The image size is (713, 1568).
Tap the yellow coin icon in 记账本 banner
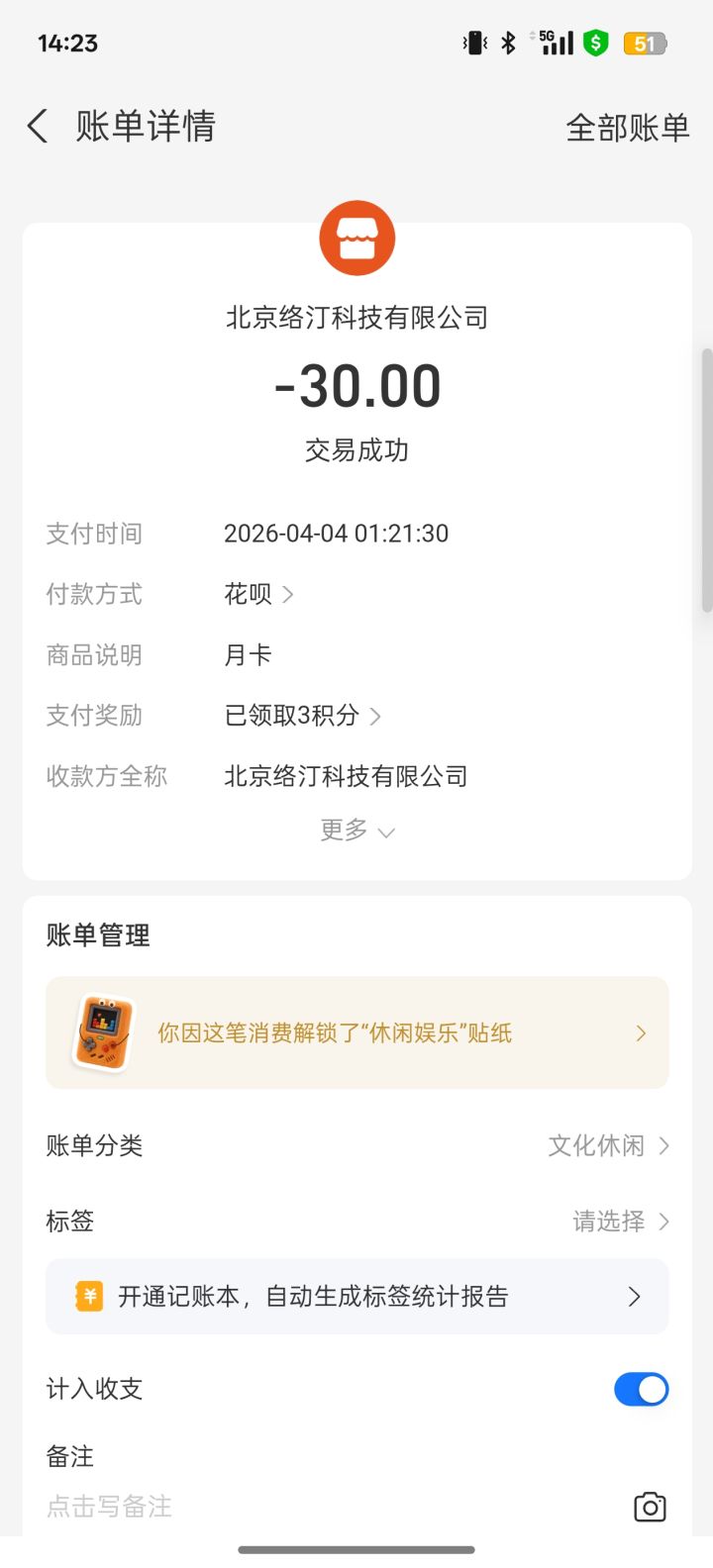point(89,1297)
